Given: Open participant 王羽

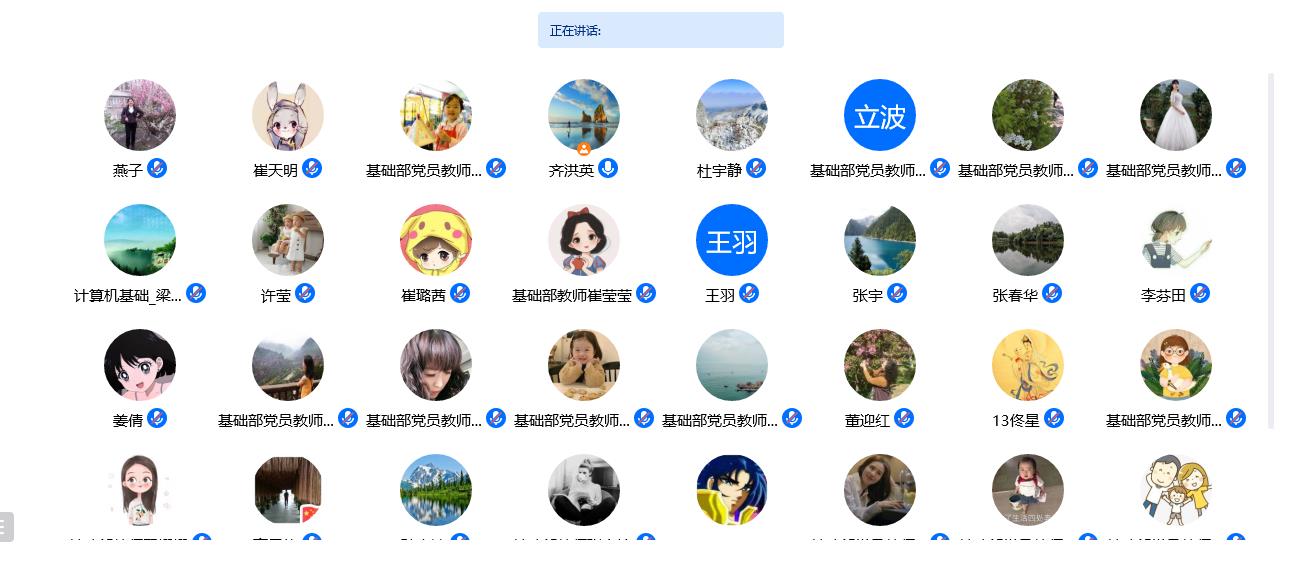Looking at the screenshot, I should click(732, 240).
